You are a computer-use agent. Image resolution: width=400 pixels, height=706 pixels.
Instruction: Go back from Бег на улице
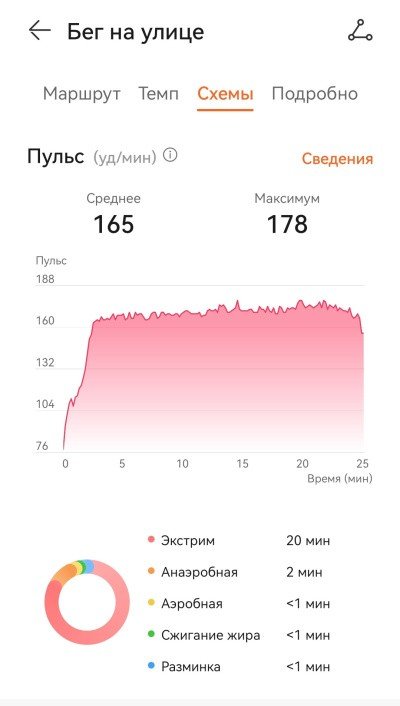[x=40, y=31]
